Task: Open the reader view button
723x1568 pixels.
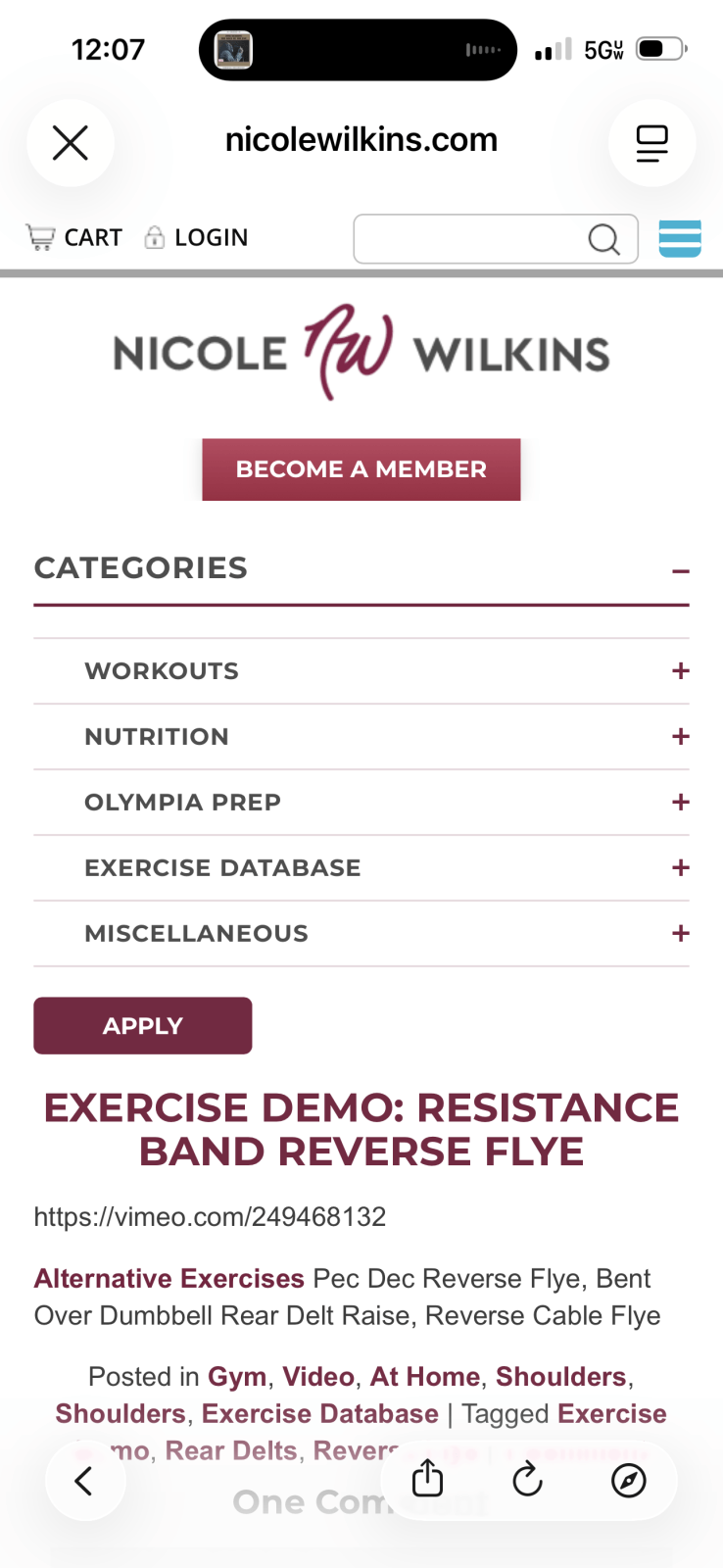Action: pos(651,143)
